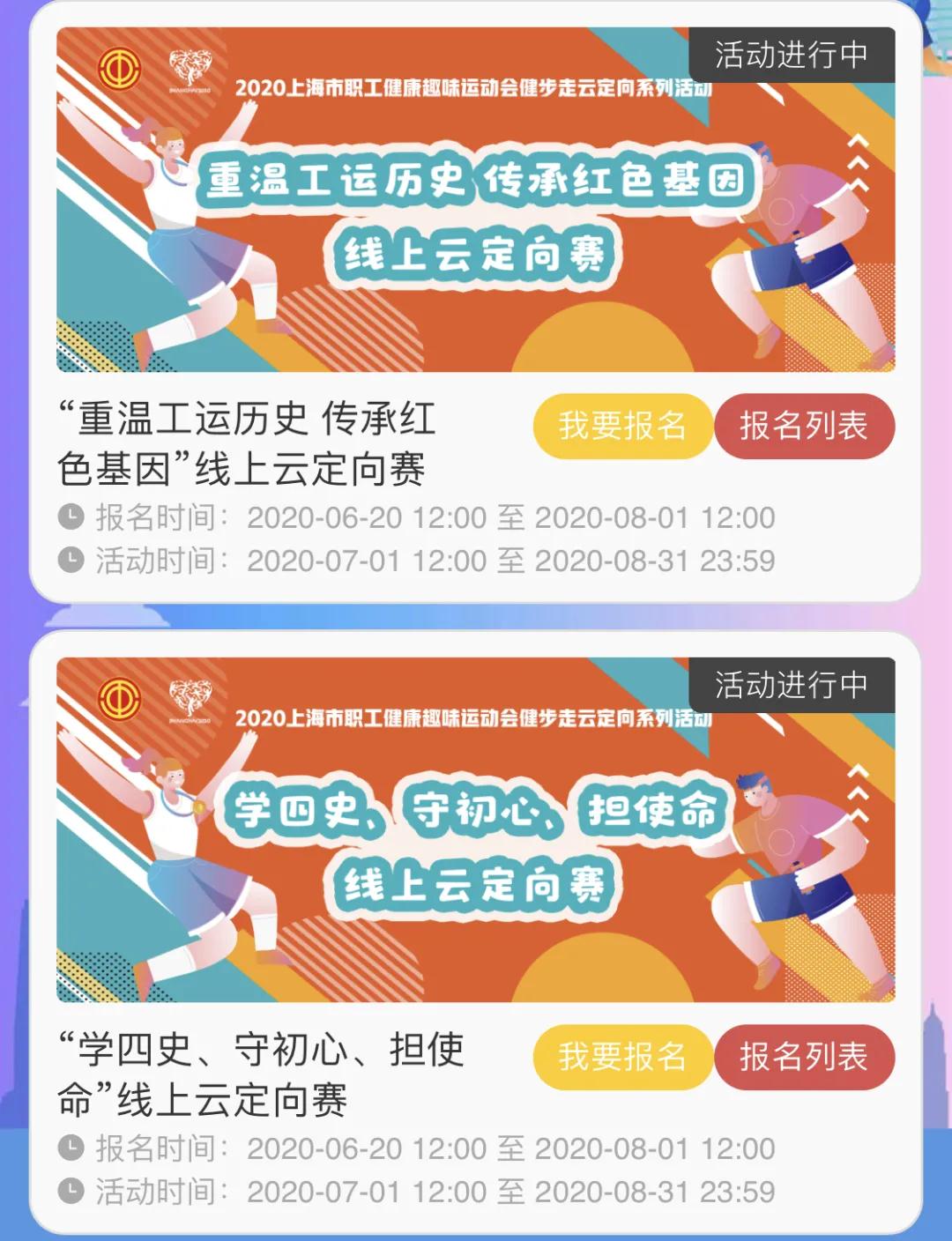Viewport: 952px width, 1241px height.
Task: Tap 我要报名 for 学四史、守初心 event
Action: (x=621, y=1057)
